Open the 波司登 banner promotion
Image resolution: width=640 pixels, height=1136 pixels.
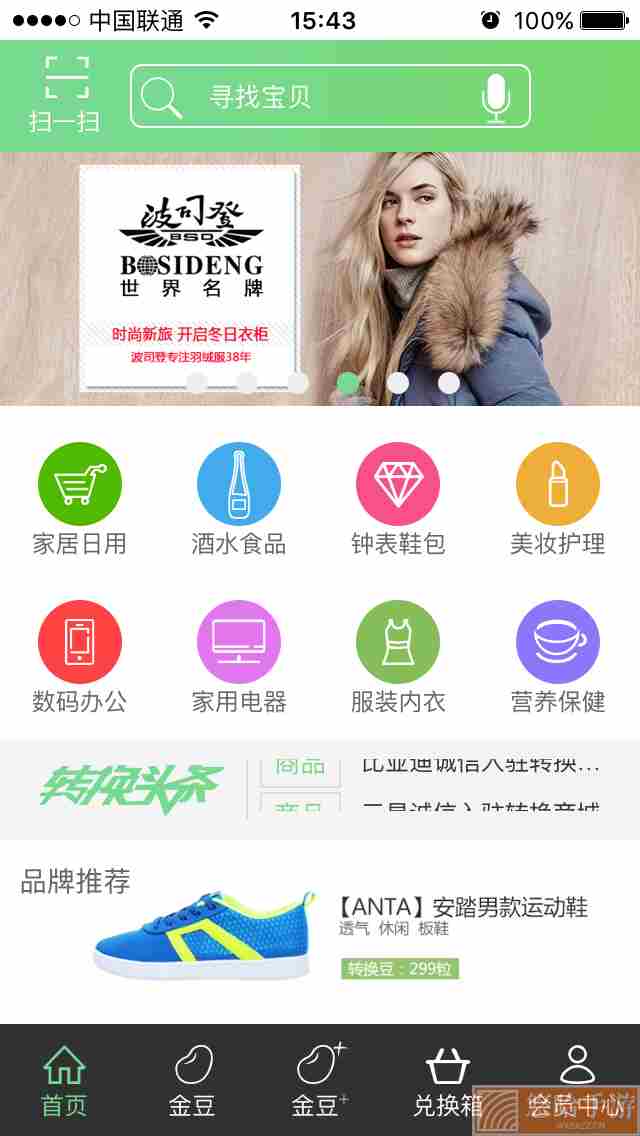click(x=320, y=278)
